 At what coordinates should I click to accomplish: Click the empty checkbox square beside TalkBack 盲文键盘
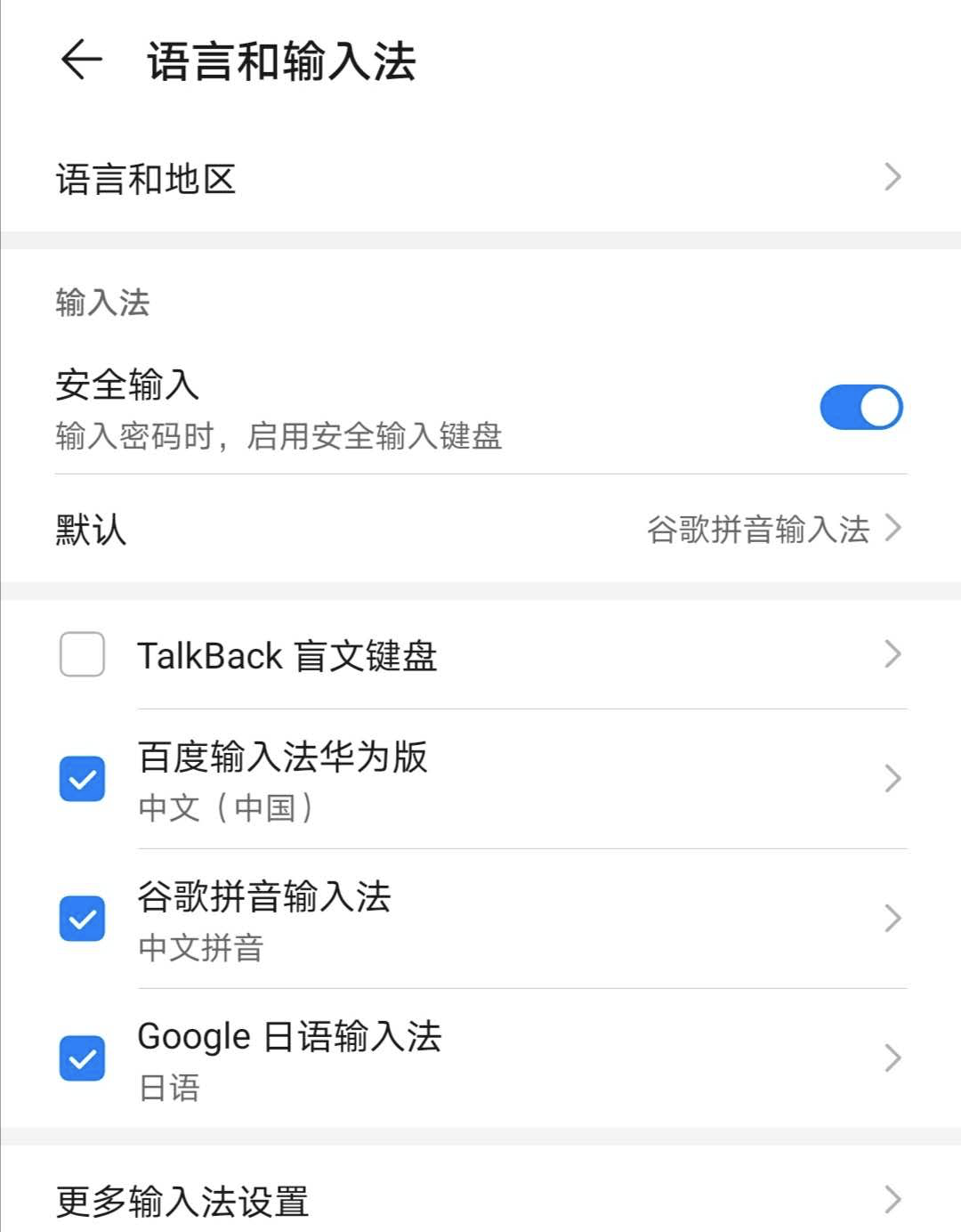click(81, 655)
